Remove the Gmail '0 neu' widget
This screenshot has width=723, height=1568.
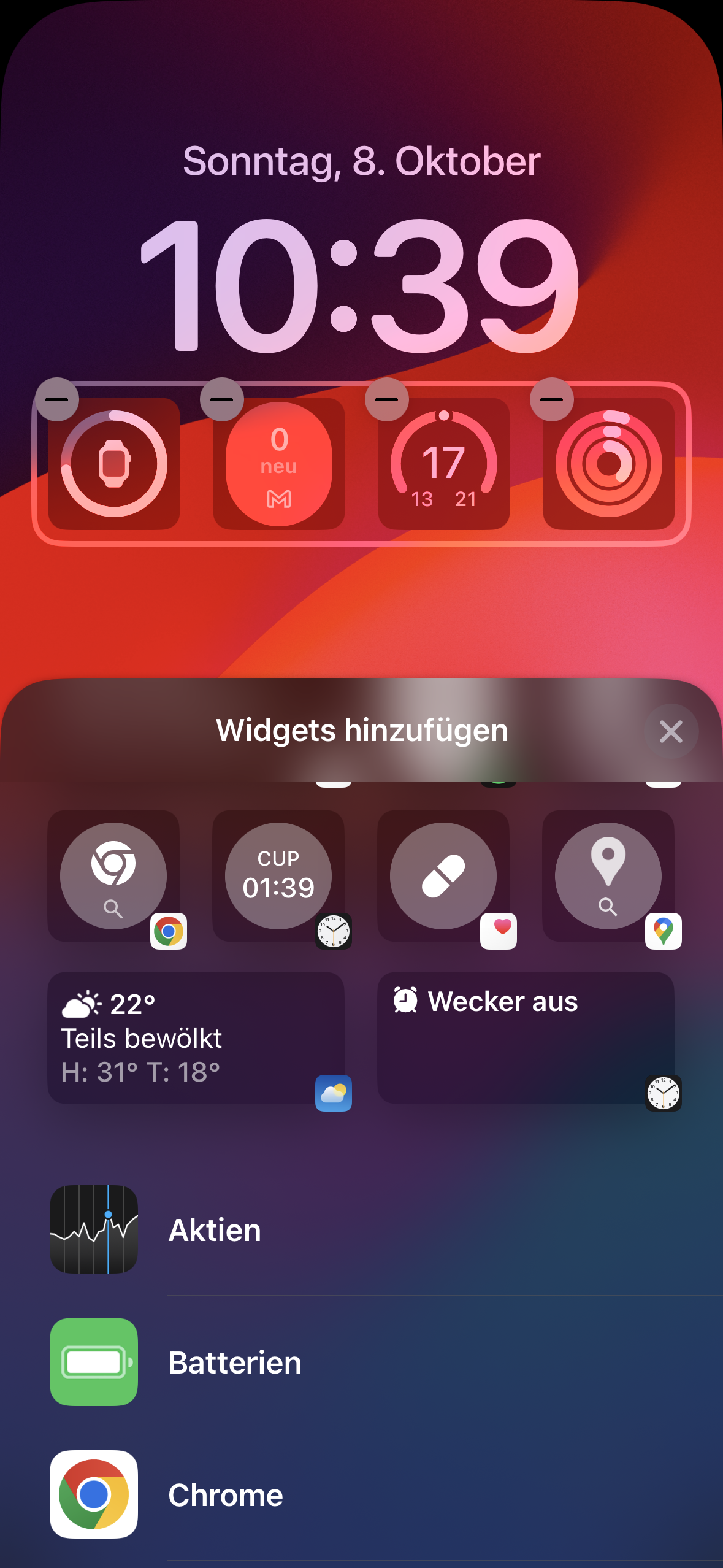[x=222, y=399]
